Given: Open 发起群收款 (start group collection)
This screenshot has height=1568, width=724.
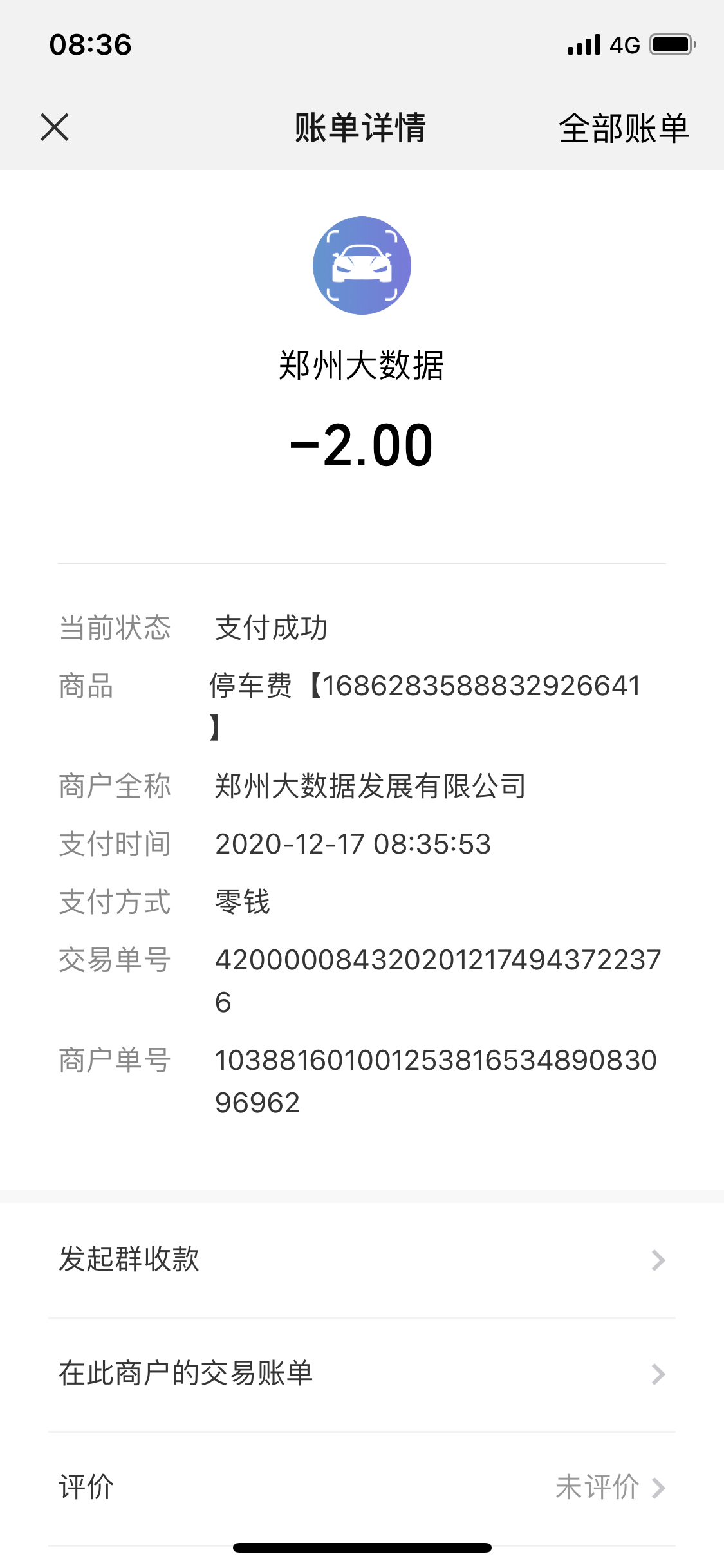Looking at the screenshot, I should pos(362,1260).
